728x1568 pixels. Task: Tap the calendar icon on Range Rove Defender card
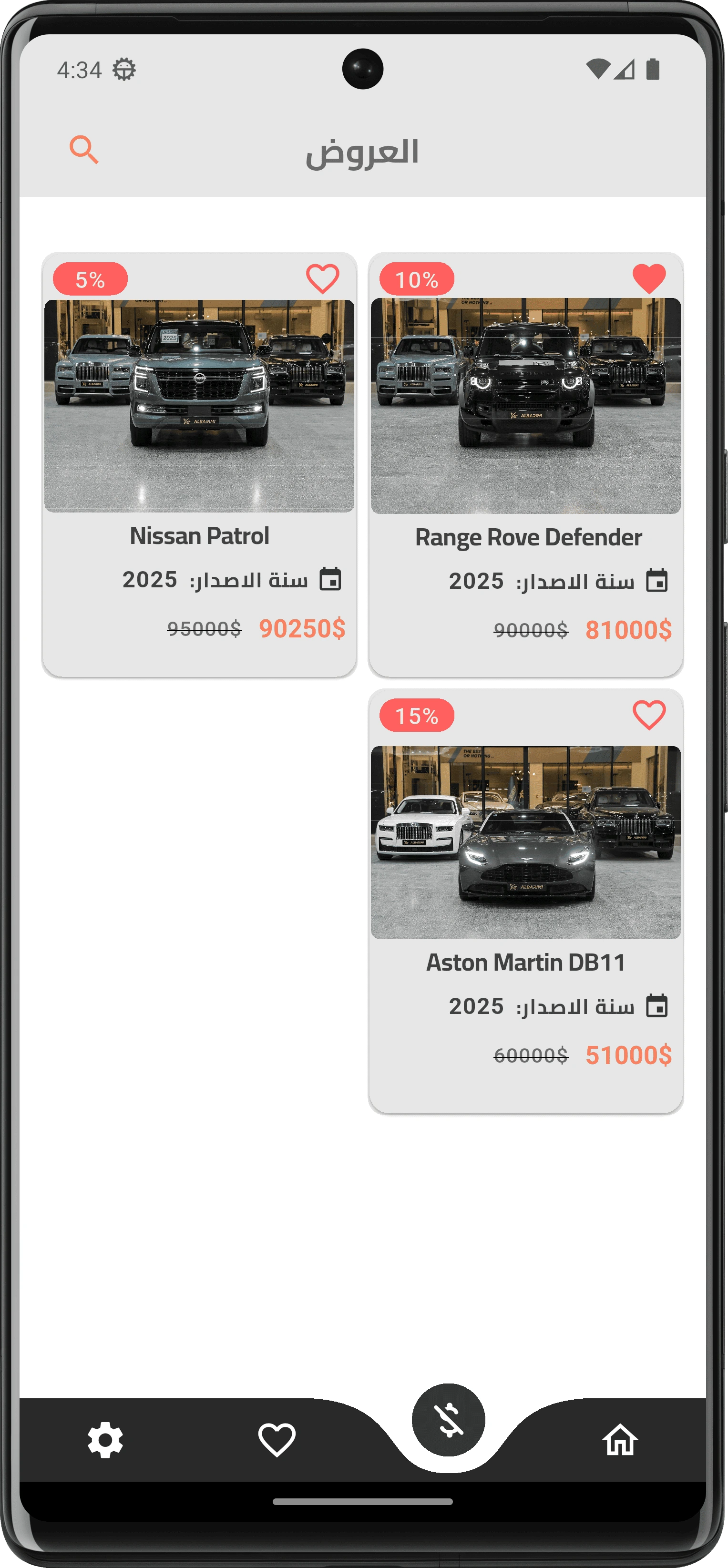656,581
